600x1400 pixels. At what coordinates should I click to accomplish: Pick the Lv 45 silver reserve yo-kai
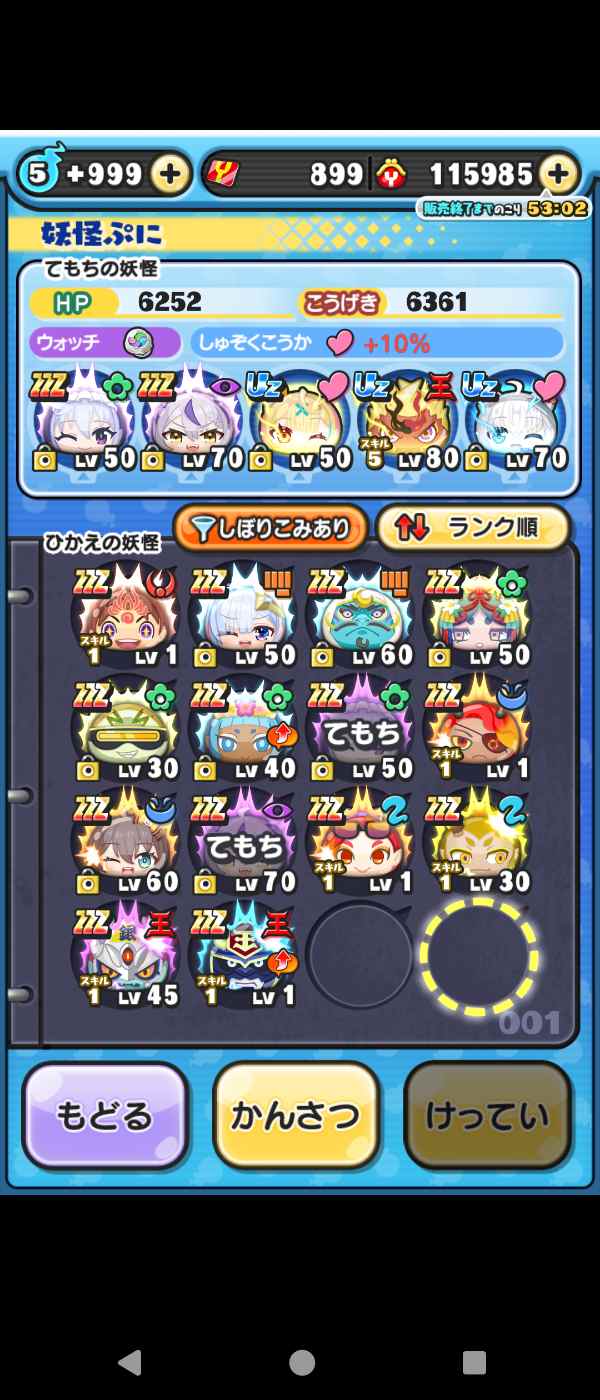tap(125, 955)
